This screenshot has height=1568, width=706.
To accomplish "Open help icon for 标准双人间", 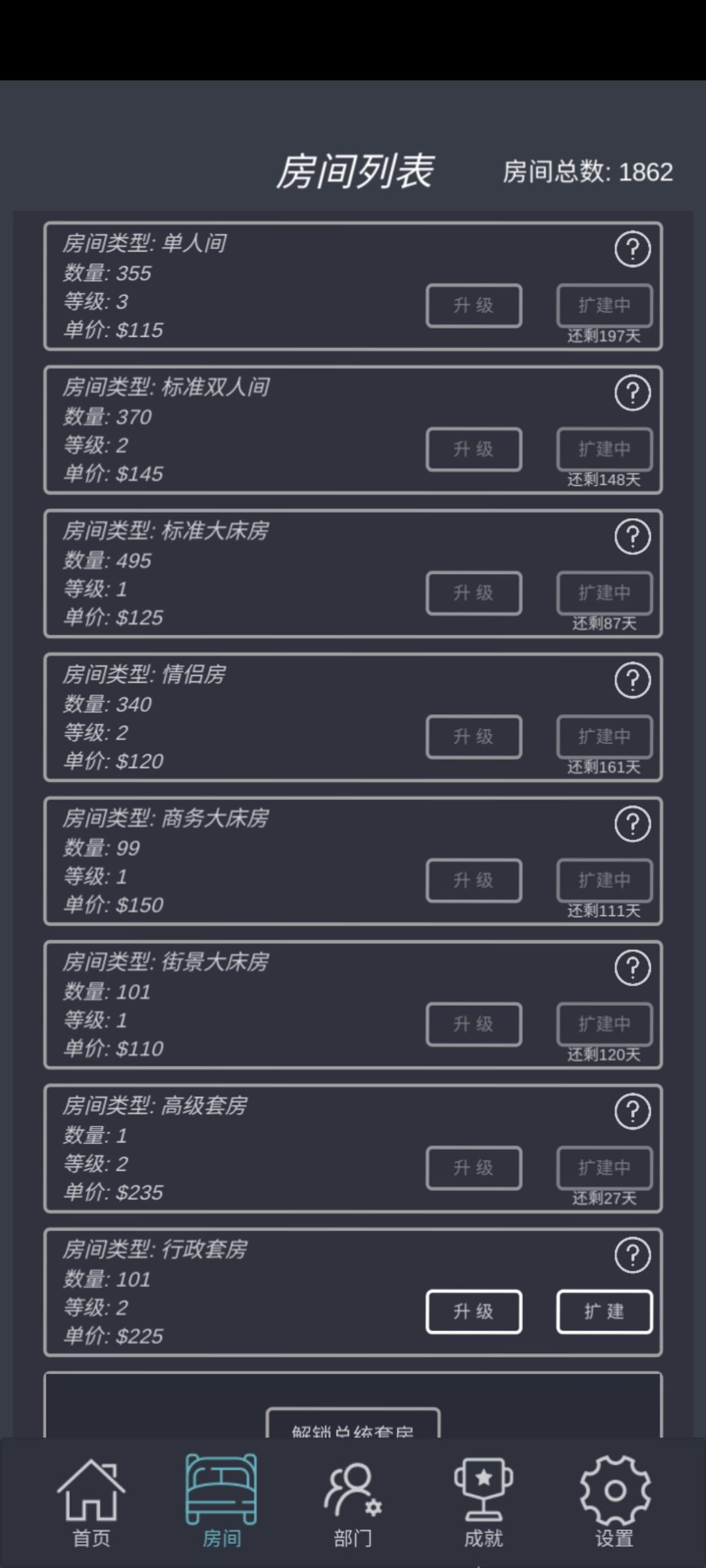I will (x=632, y=393).
